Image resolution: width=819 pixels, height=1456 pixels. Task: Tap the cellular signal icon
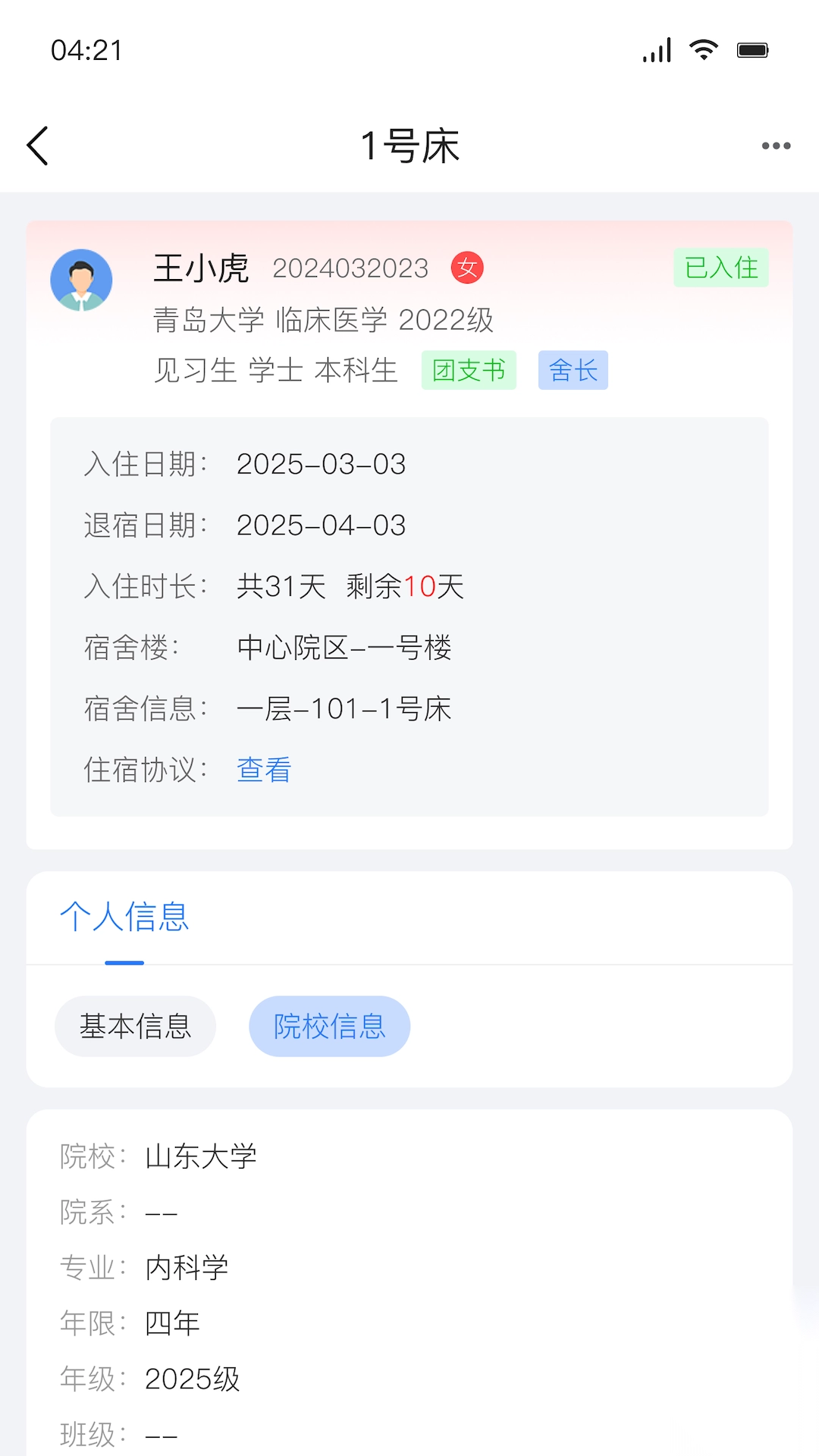655,49
